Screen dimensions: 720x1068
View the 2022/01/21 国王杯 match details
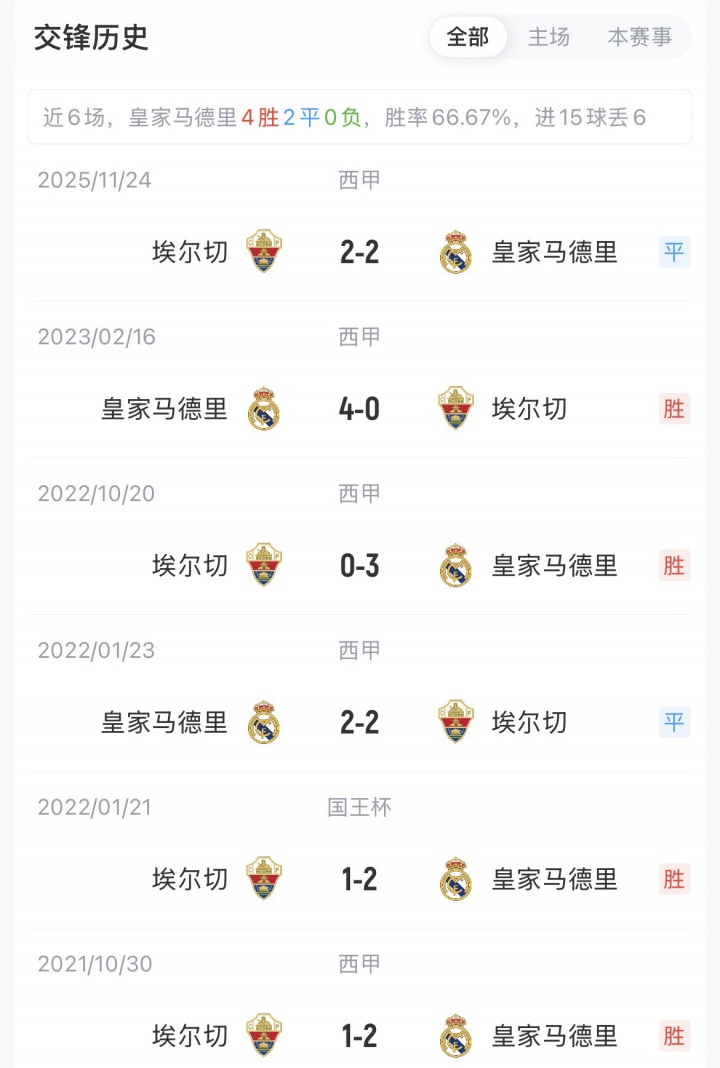tap(360, 879)
